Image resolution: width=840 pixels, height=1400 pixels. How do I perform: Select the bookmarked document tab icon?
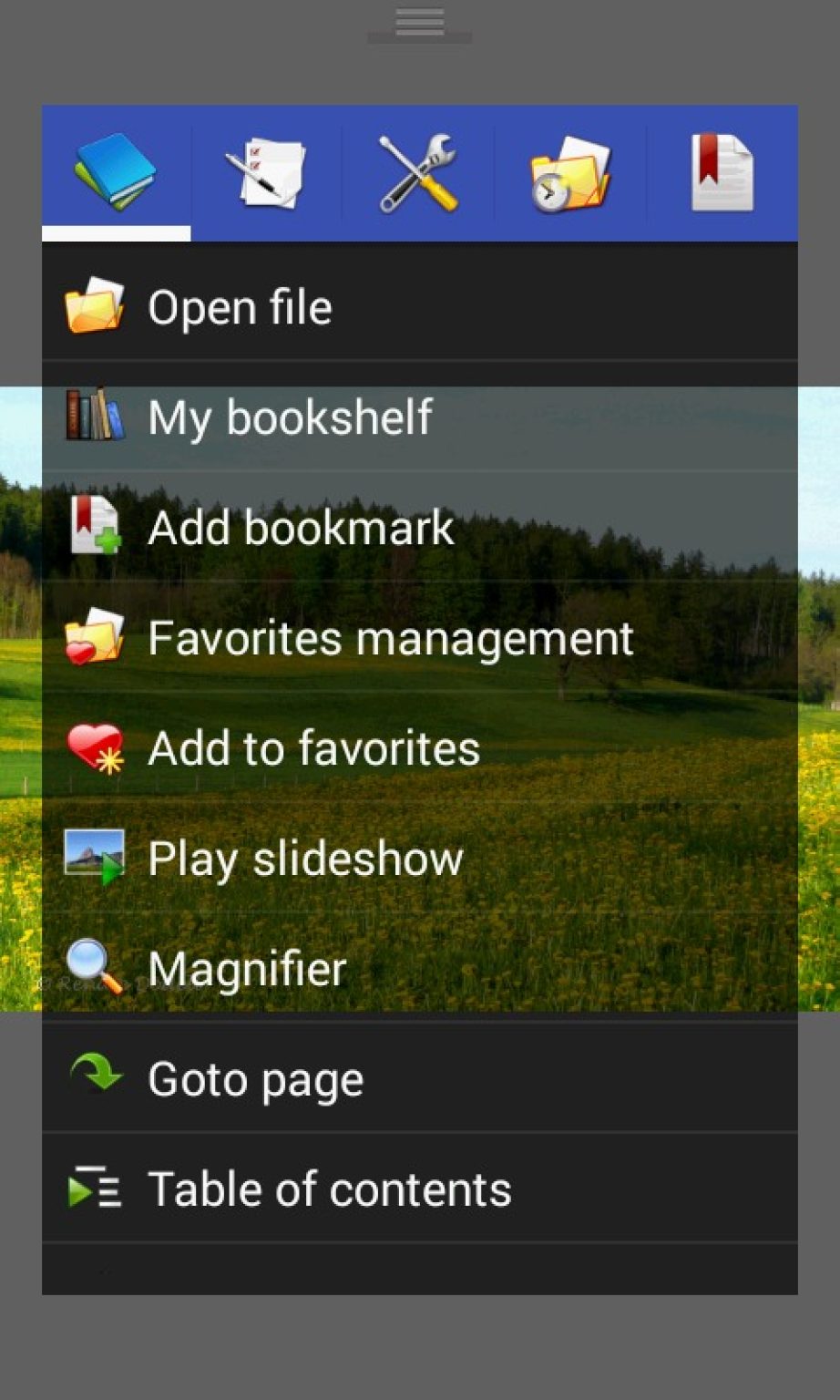tap(722, 173)
